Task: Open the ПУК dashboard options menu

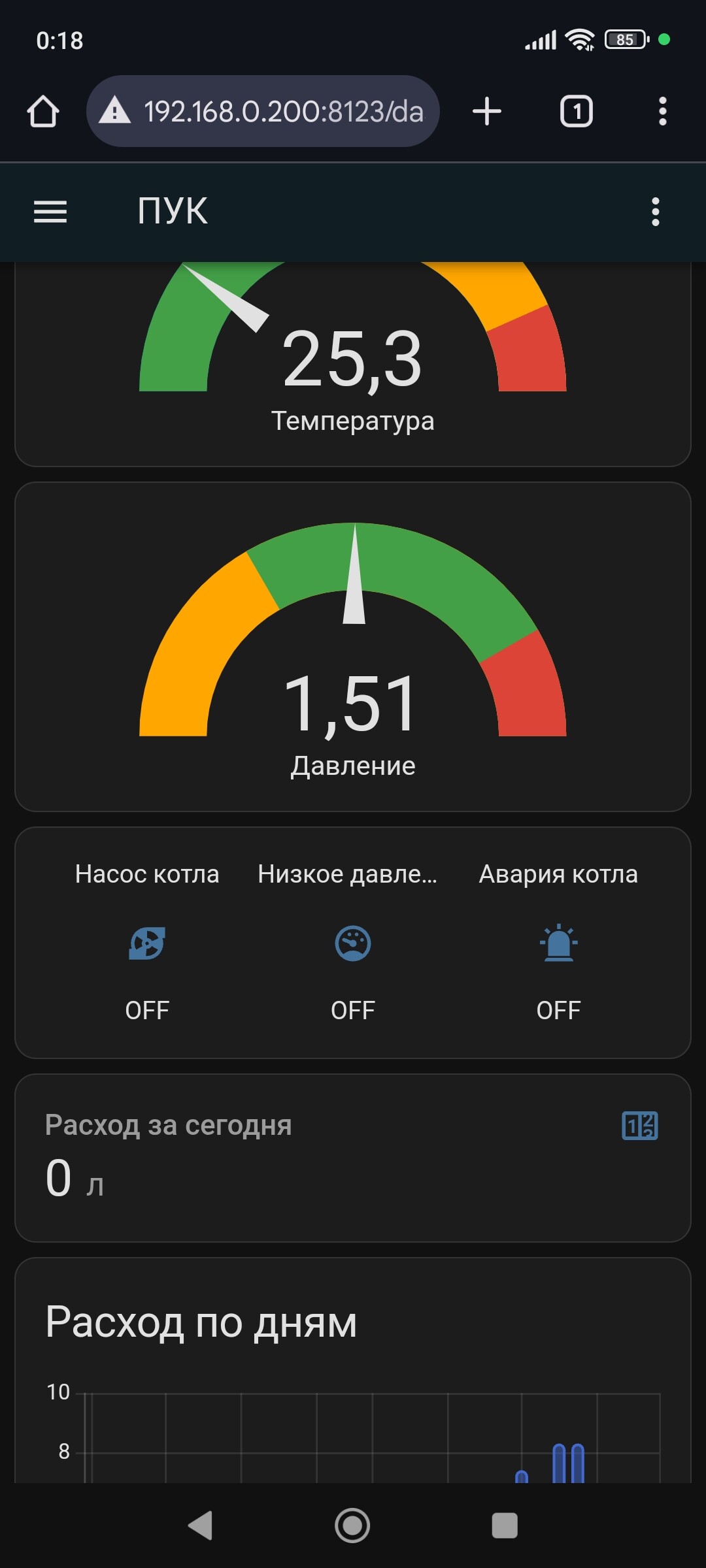Action: click(x=656, y=212)
